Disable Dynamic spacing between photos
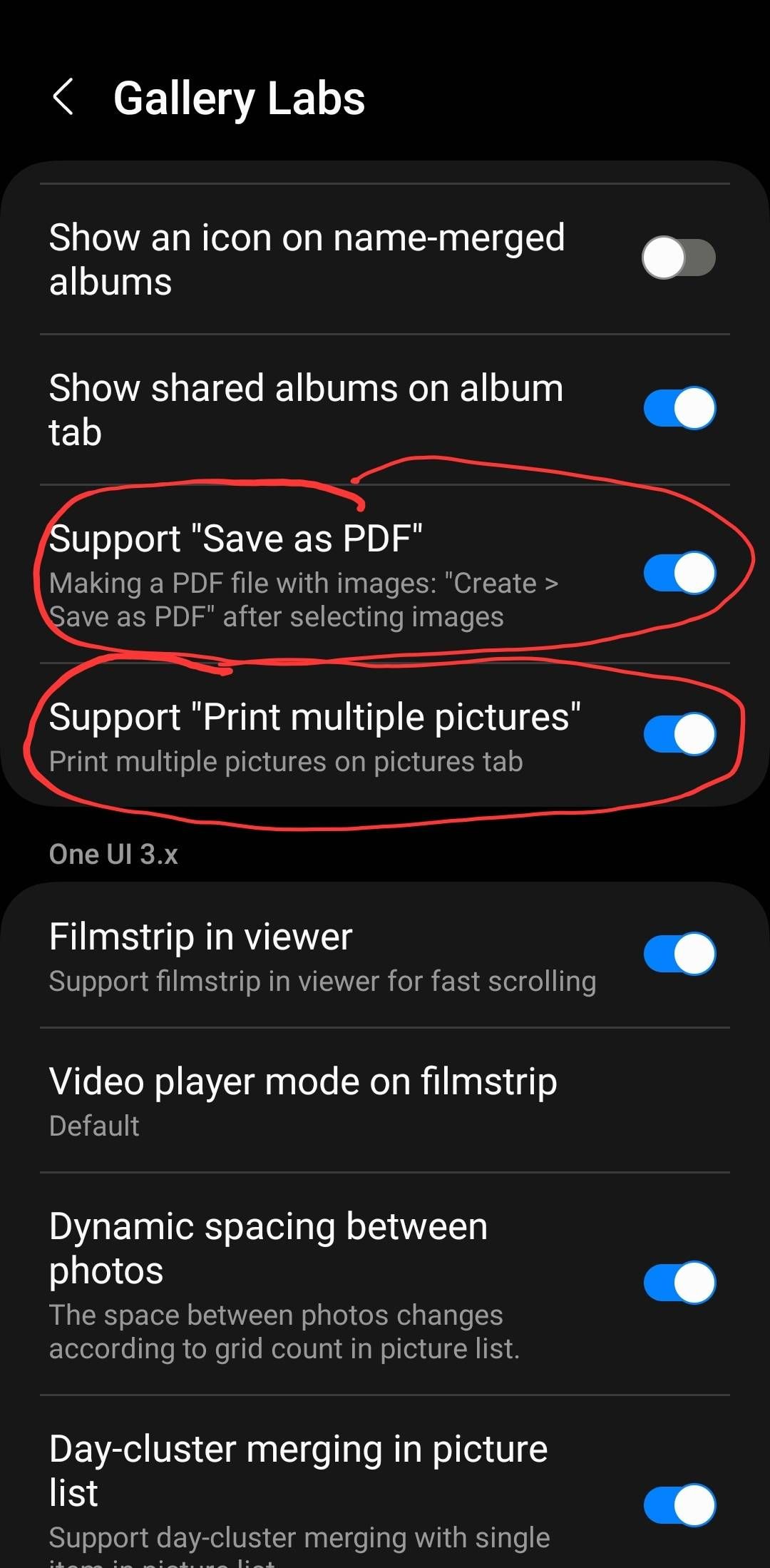This screenshot has height=1568, width=770. 679,1283
